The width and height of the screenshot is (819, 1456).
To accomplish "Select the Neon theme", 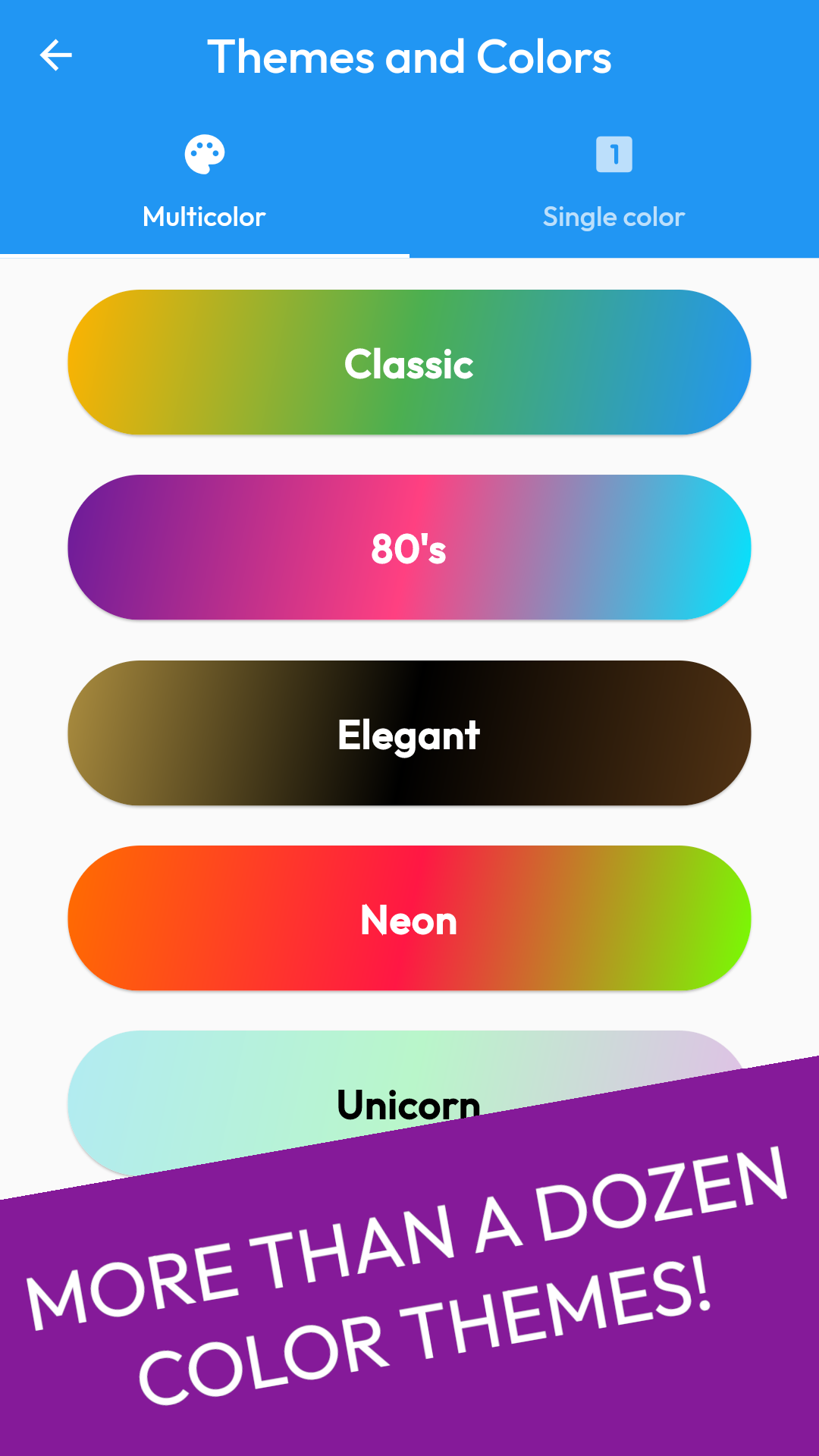I will 409,918.
